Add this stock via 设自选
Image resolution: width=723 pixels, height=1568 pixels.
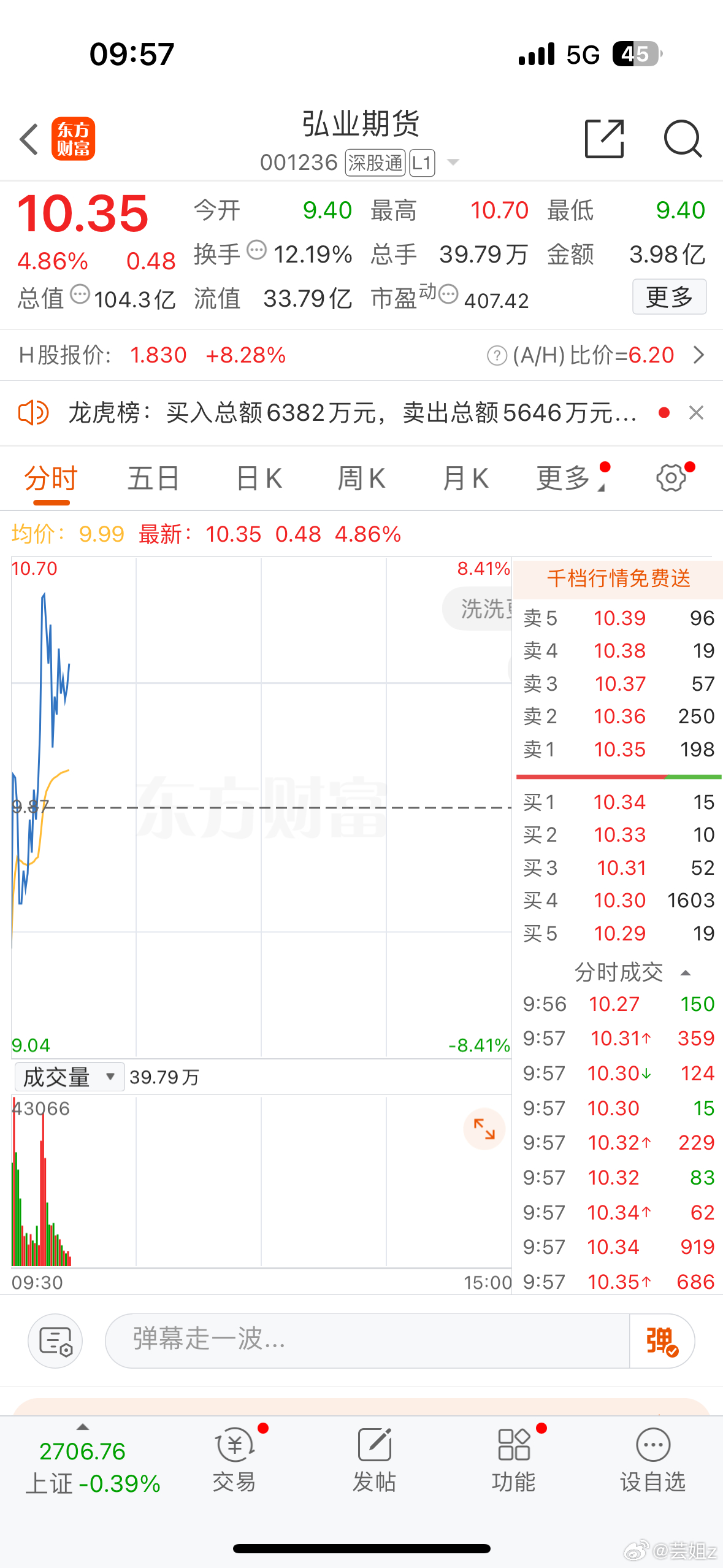pos(653,1461)
